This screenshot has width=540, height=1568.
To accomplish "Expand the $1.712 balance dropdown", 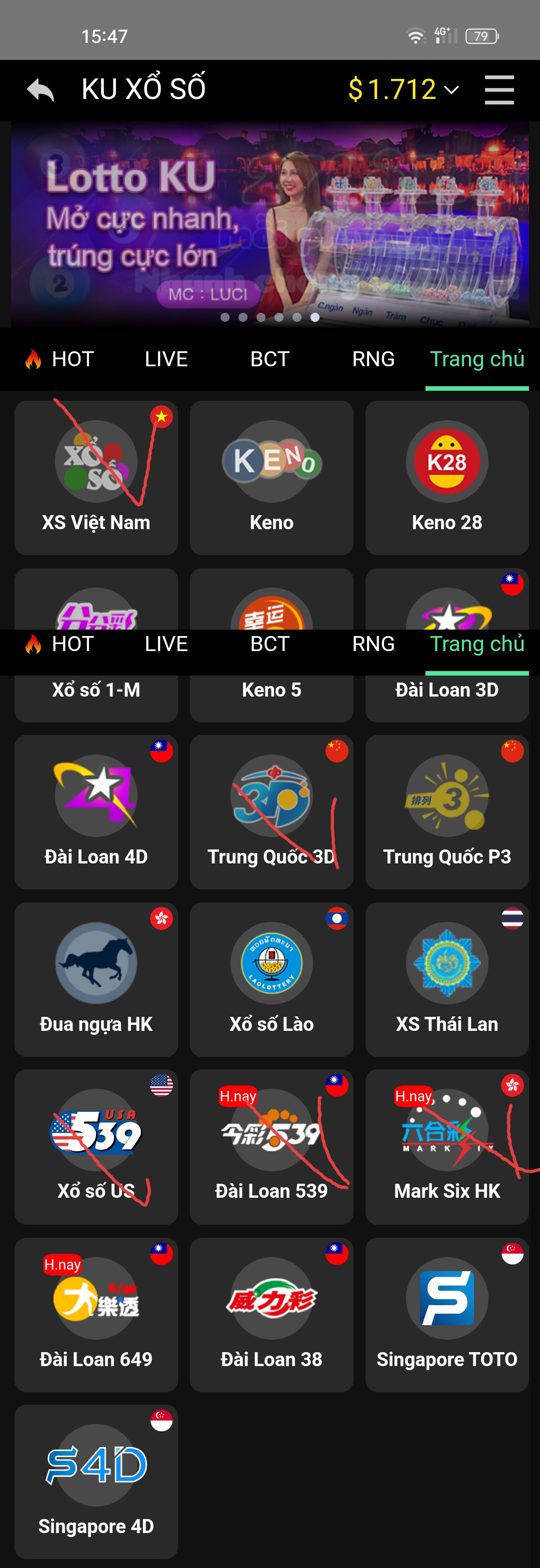I will (403, 90).
